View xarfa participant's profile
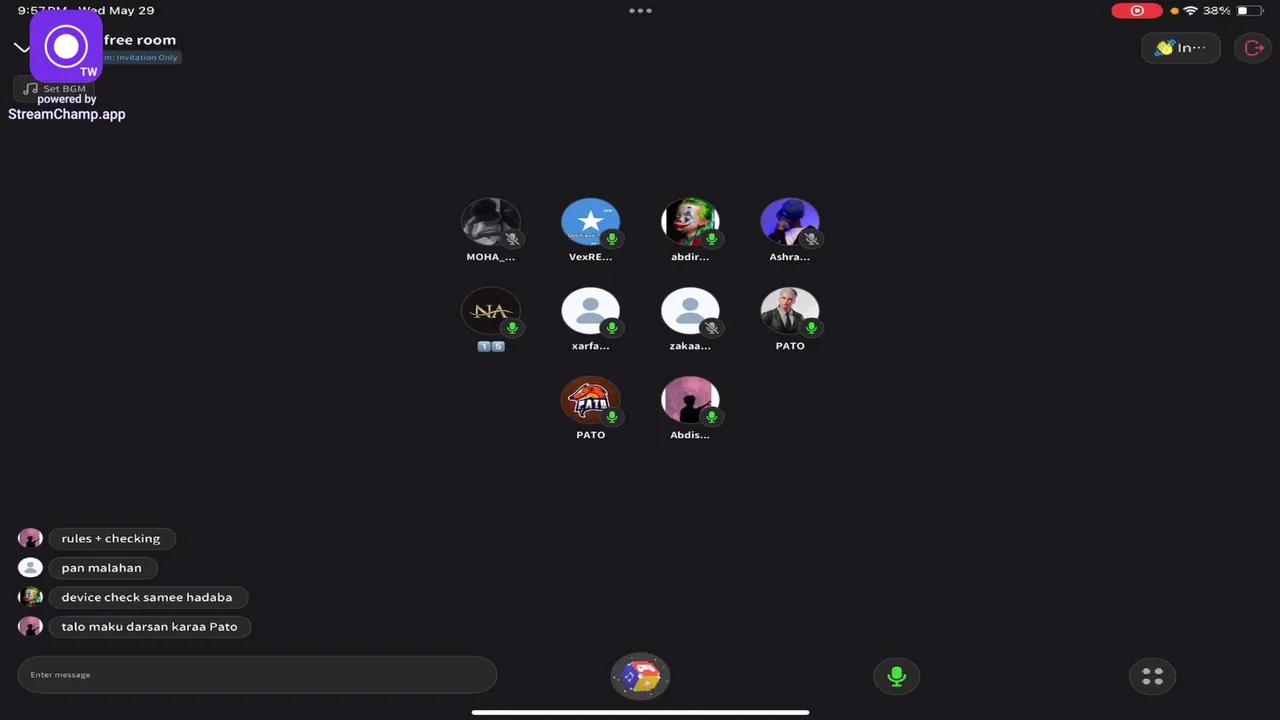1280x720 pixels. (590, 312)
